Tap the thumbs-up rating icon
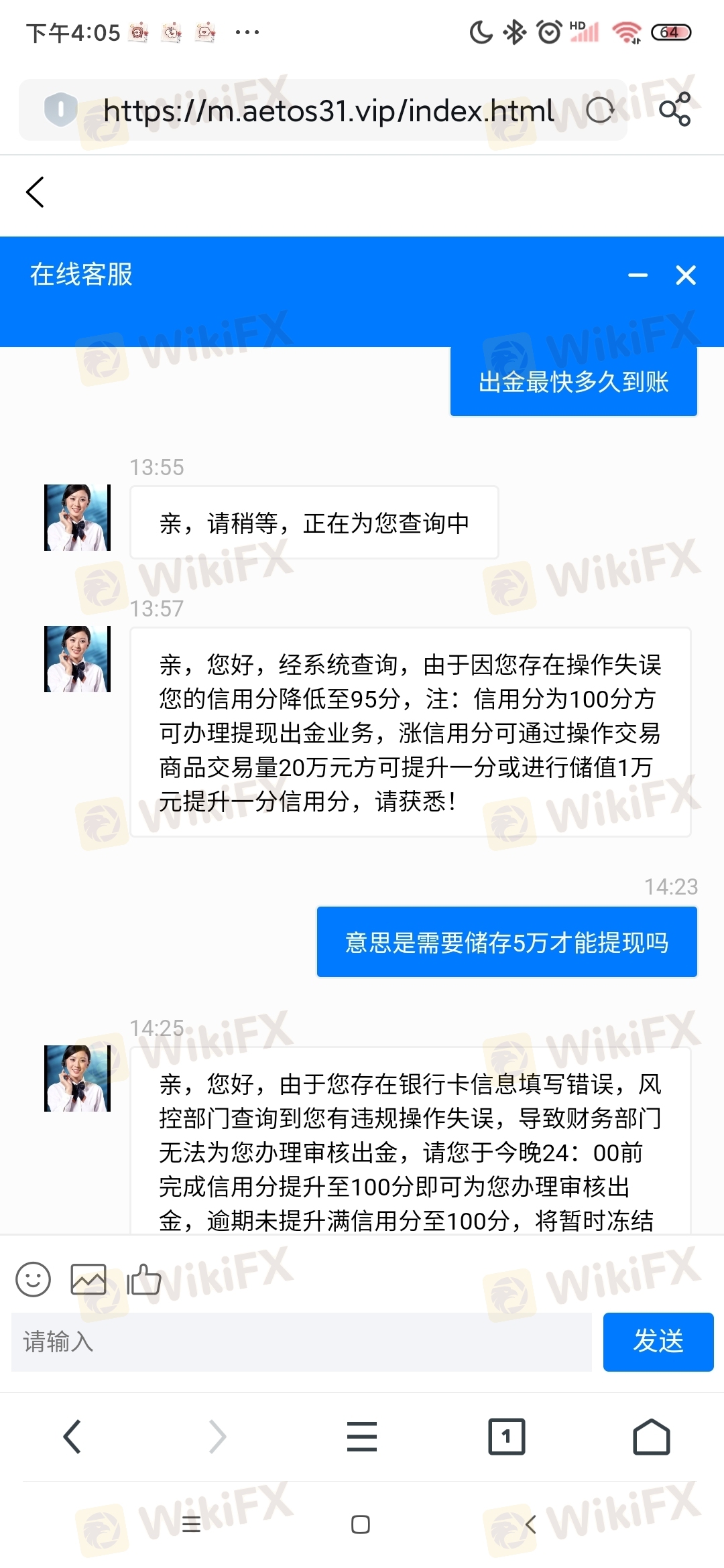The image size is (724, 1568). tap(144, 1279)
